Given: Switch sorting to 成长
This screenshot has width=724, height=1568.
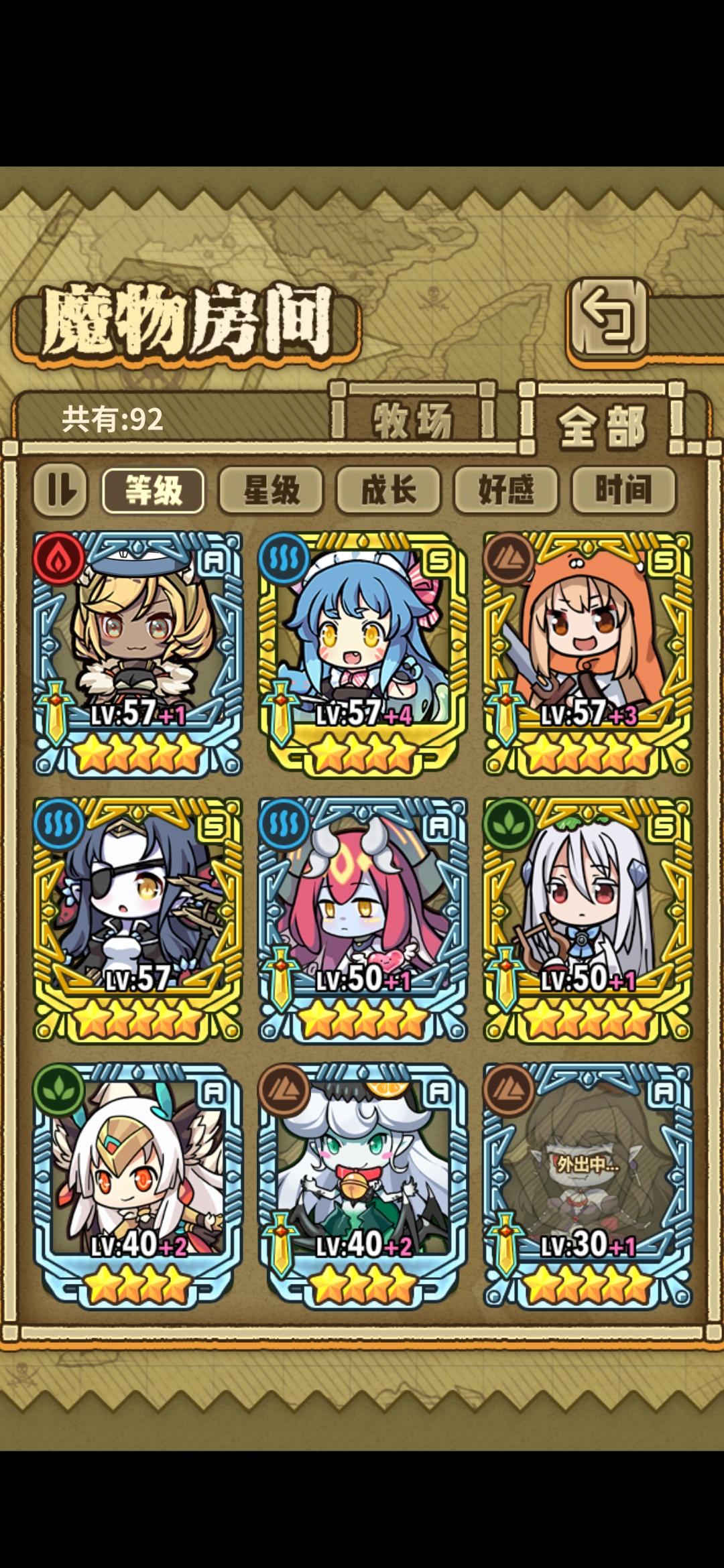Looking at the screenshot, I should 387,491.
